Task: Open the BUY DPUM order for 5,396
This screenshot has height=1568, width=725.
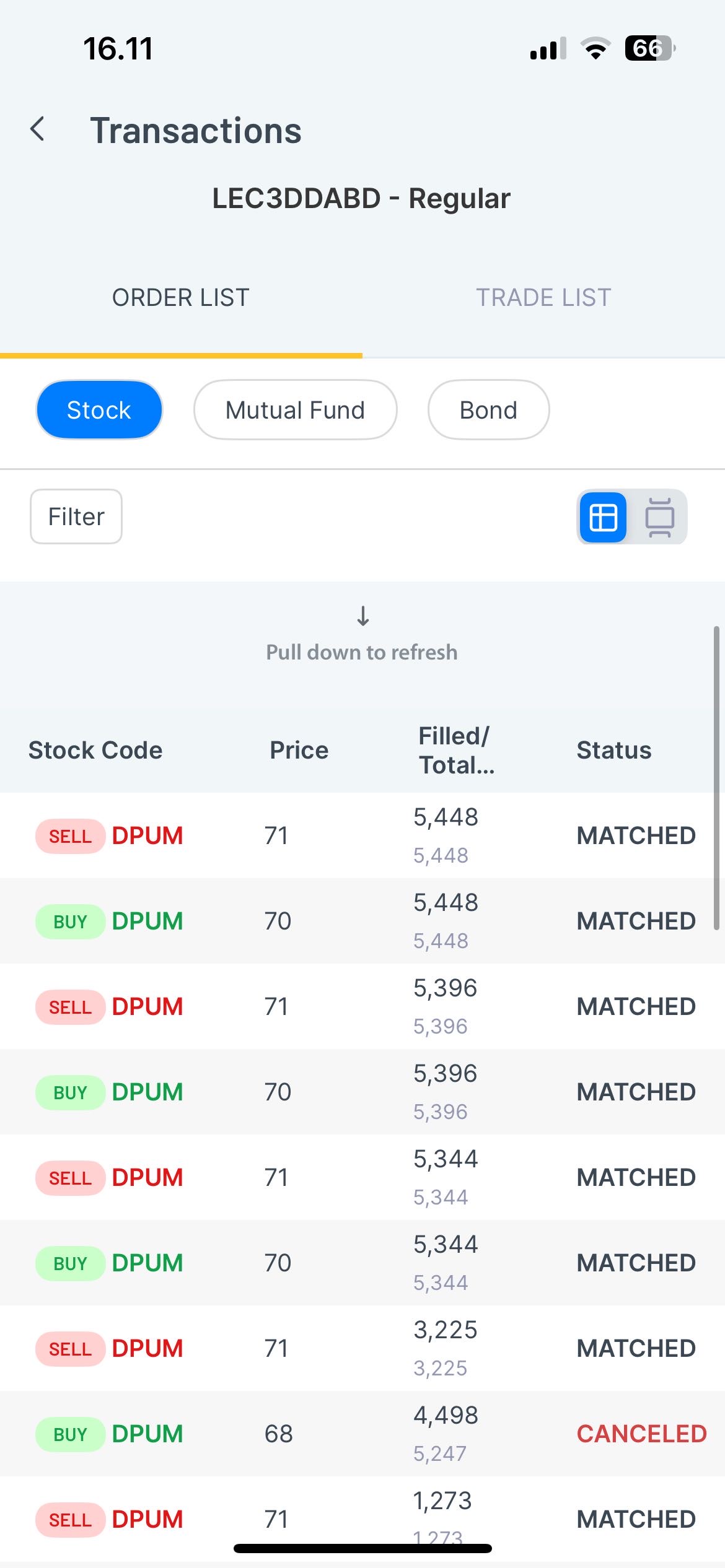Action: (x=362, y=1092)
